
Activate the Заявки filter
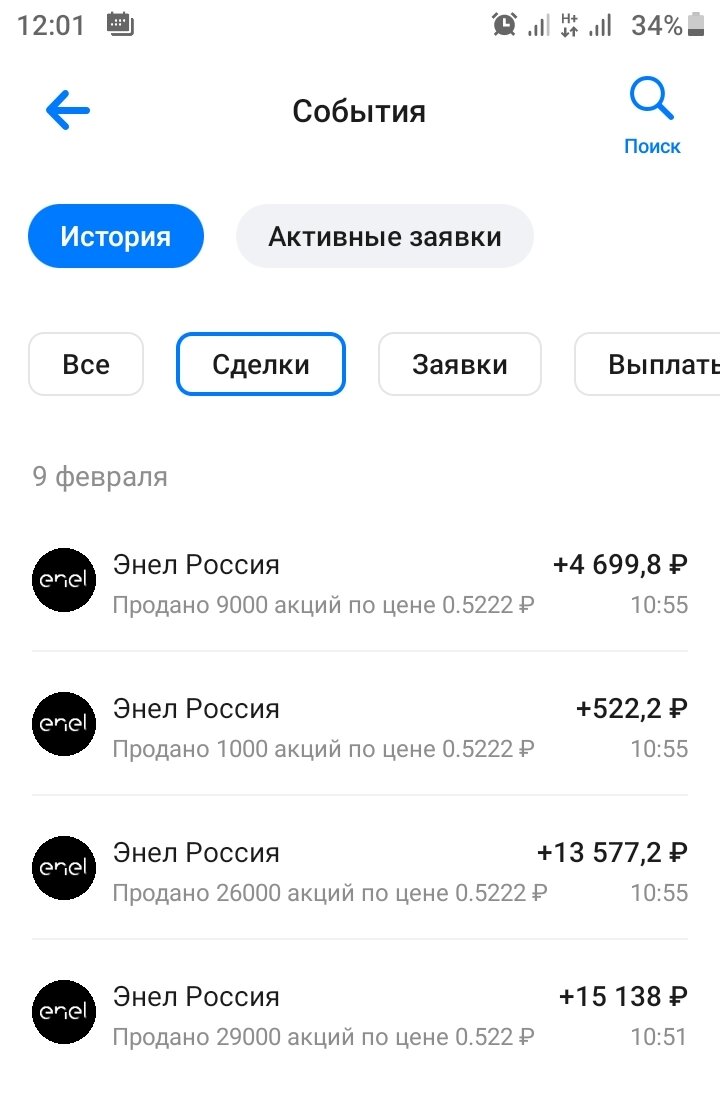click(x=459, y=364)
